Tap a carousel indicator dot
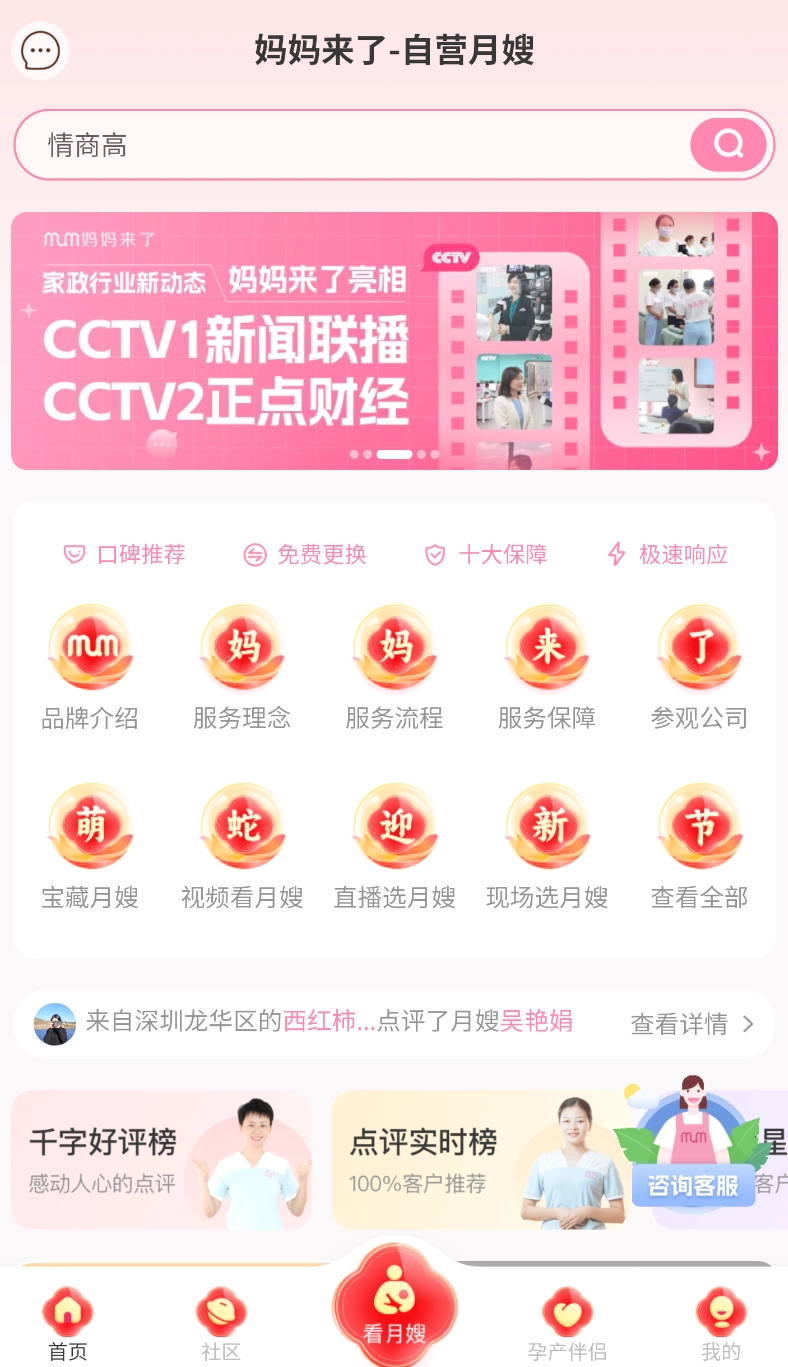The width and height of the screenshot is (788, 1367). pos(394,454)
